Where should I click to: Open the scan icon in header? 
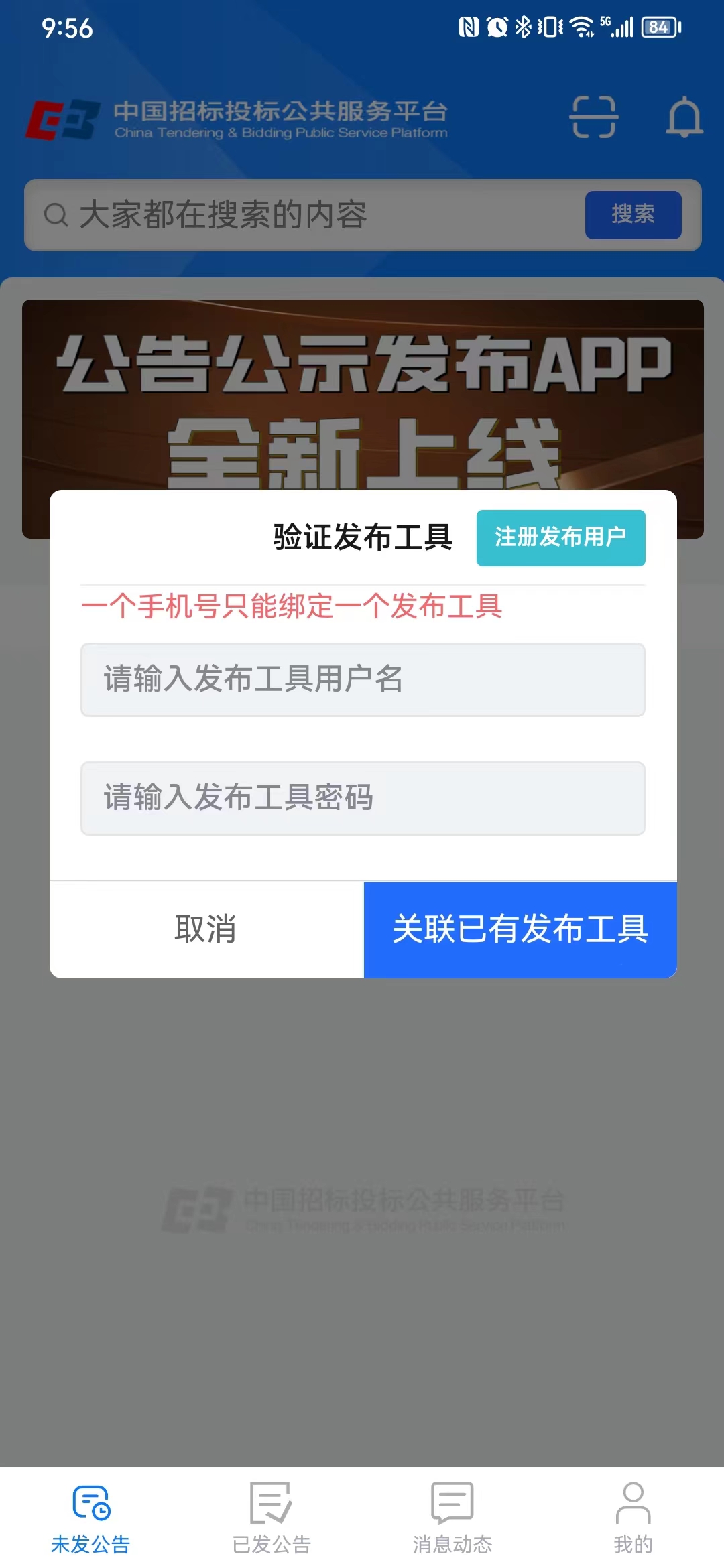593,117
